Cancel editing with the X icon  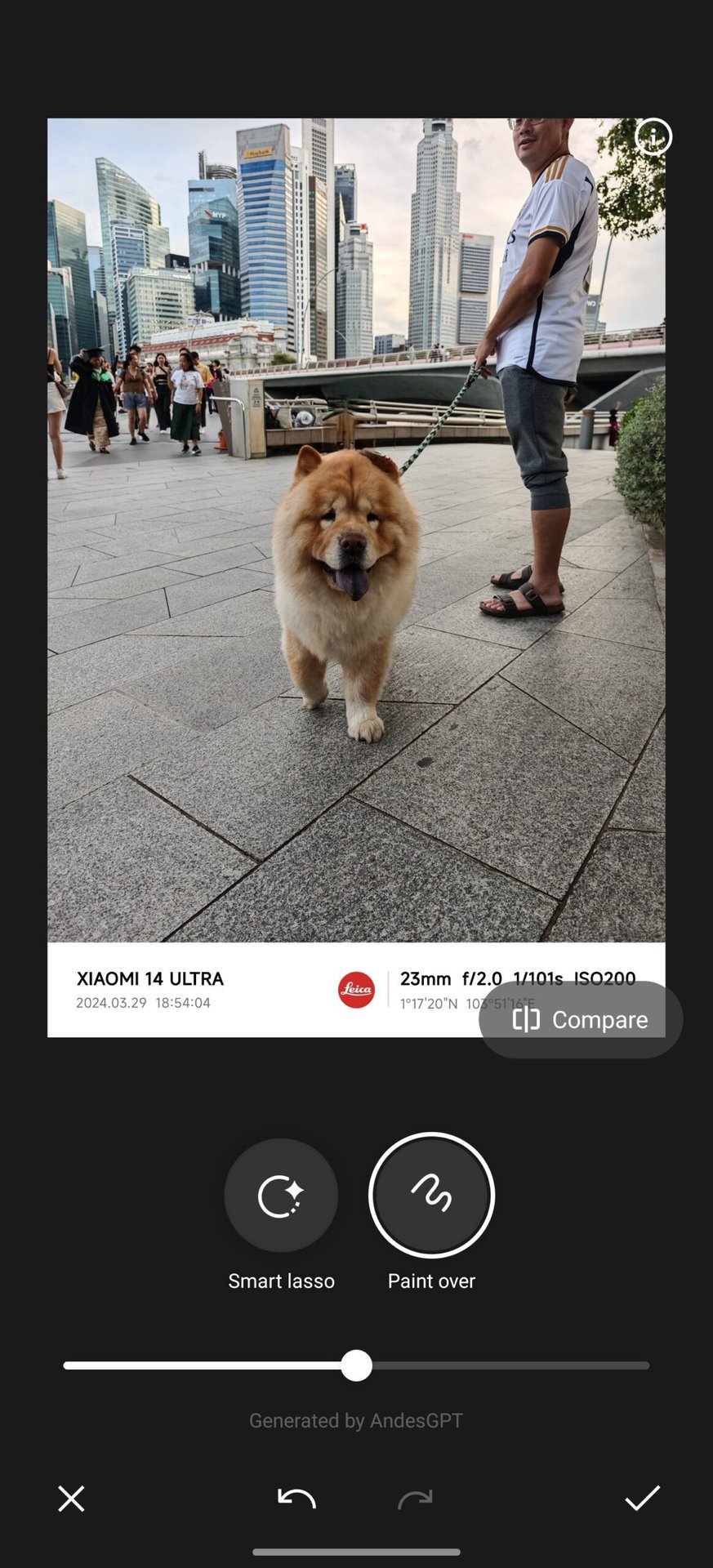[71, 1499]
